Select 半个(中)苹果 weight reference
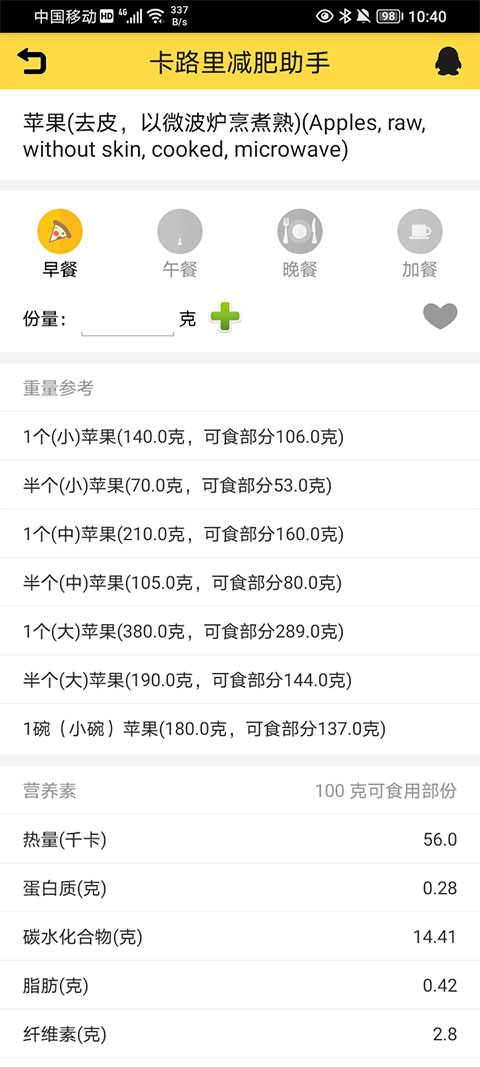 click(240, 582)
